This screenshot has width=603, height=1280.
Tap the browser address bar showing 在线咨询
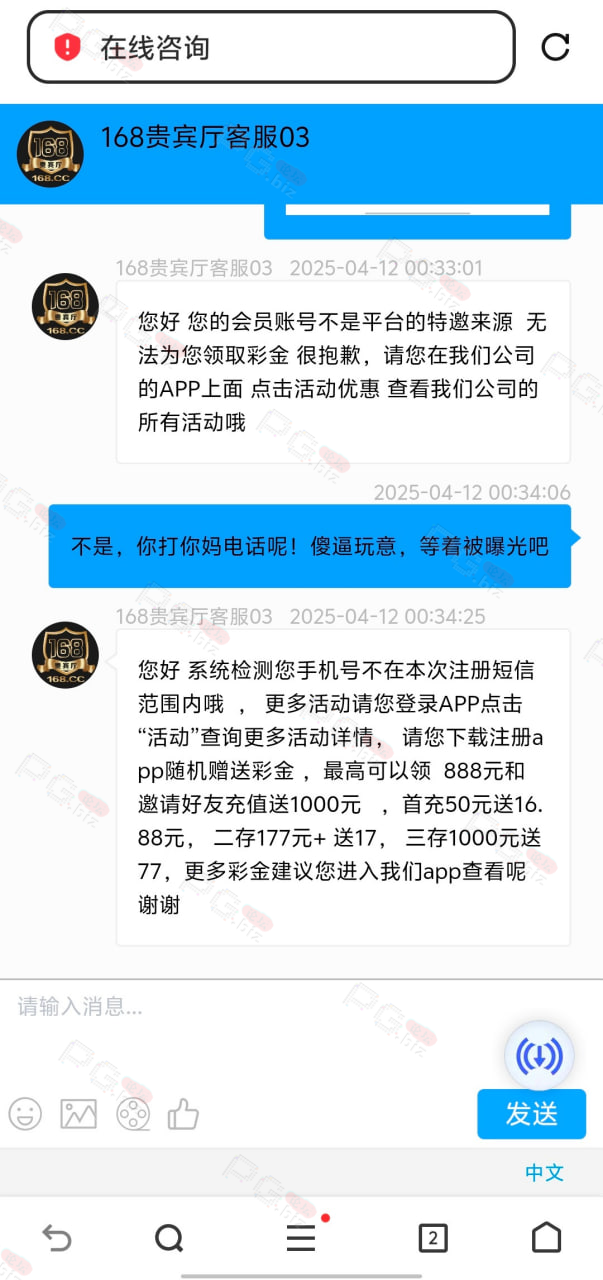pyautogui.click(x=271, y=47)
